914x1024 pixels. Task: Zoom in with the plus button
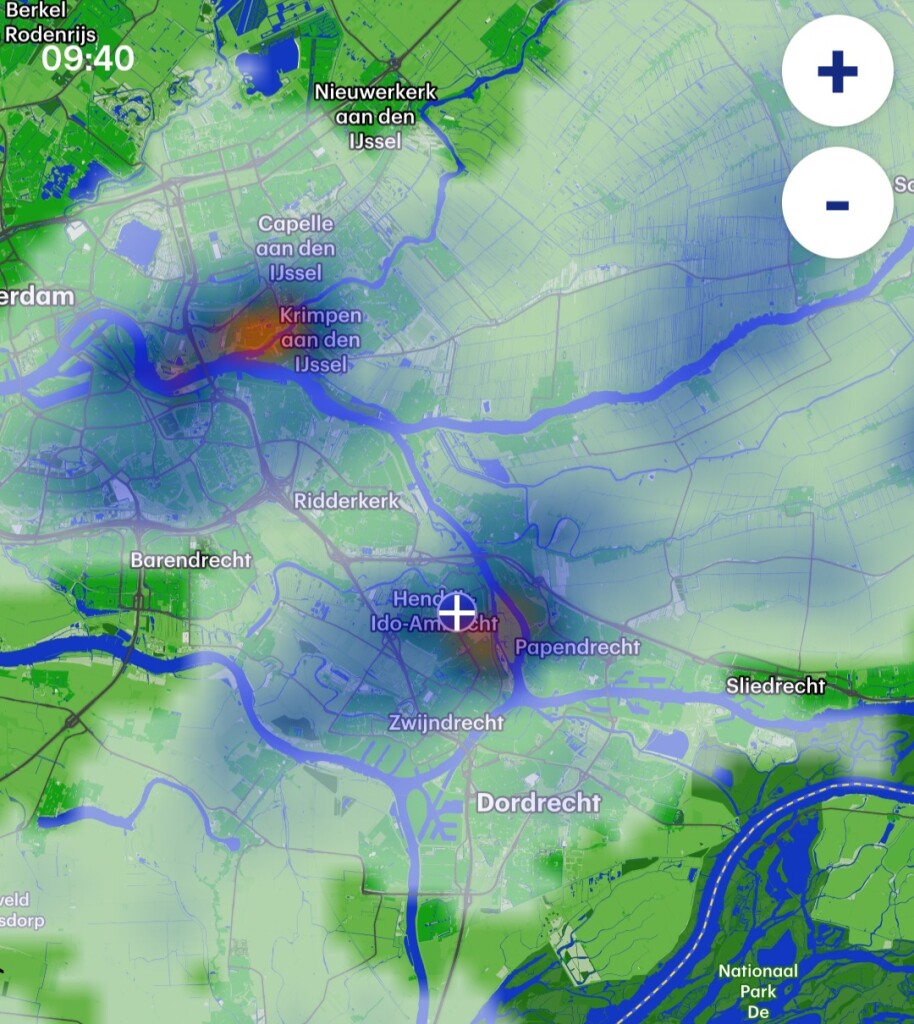click(837, 71)
